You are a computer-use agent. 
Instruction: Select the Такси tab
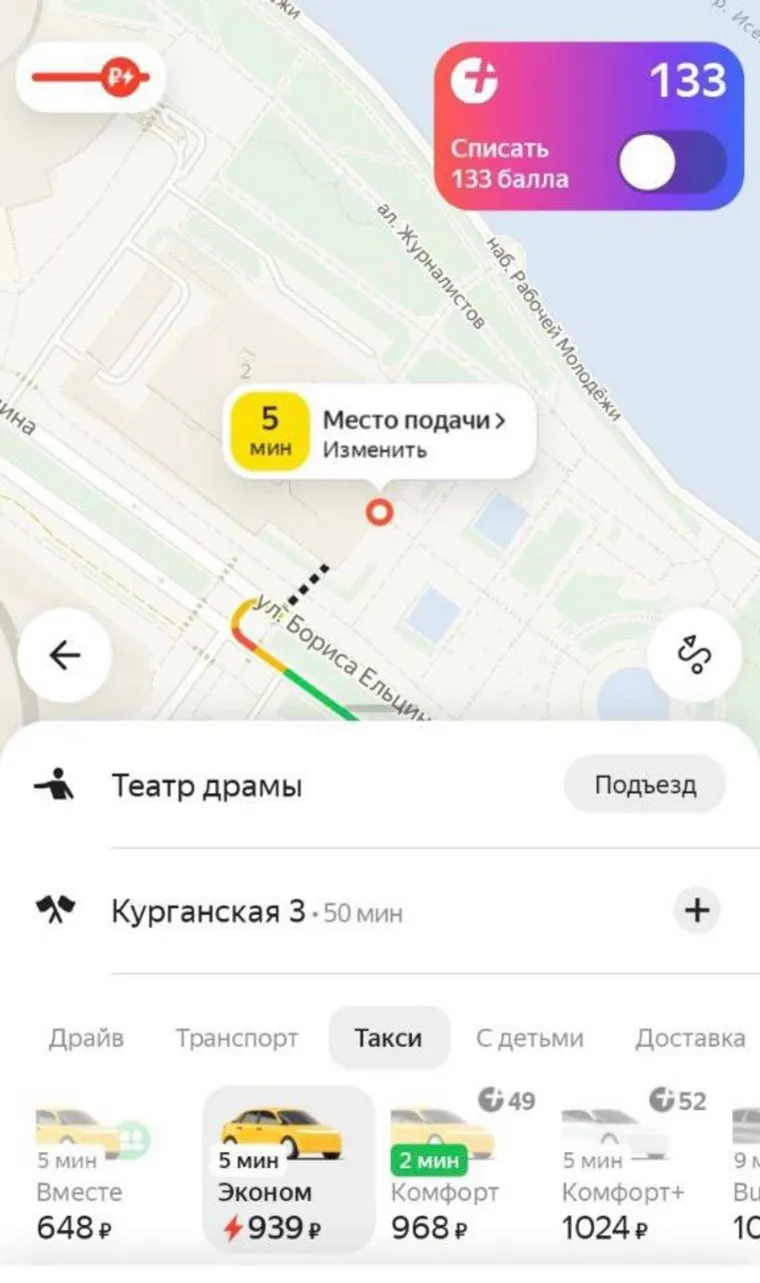coord(388,1038)
